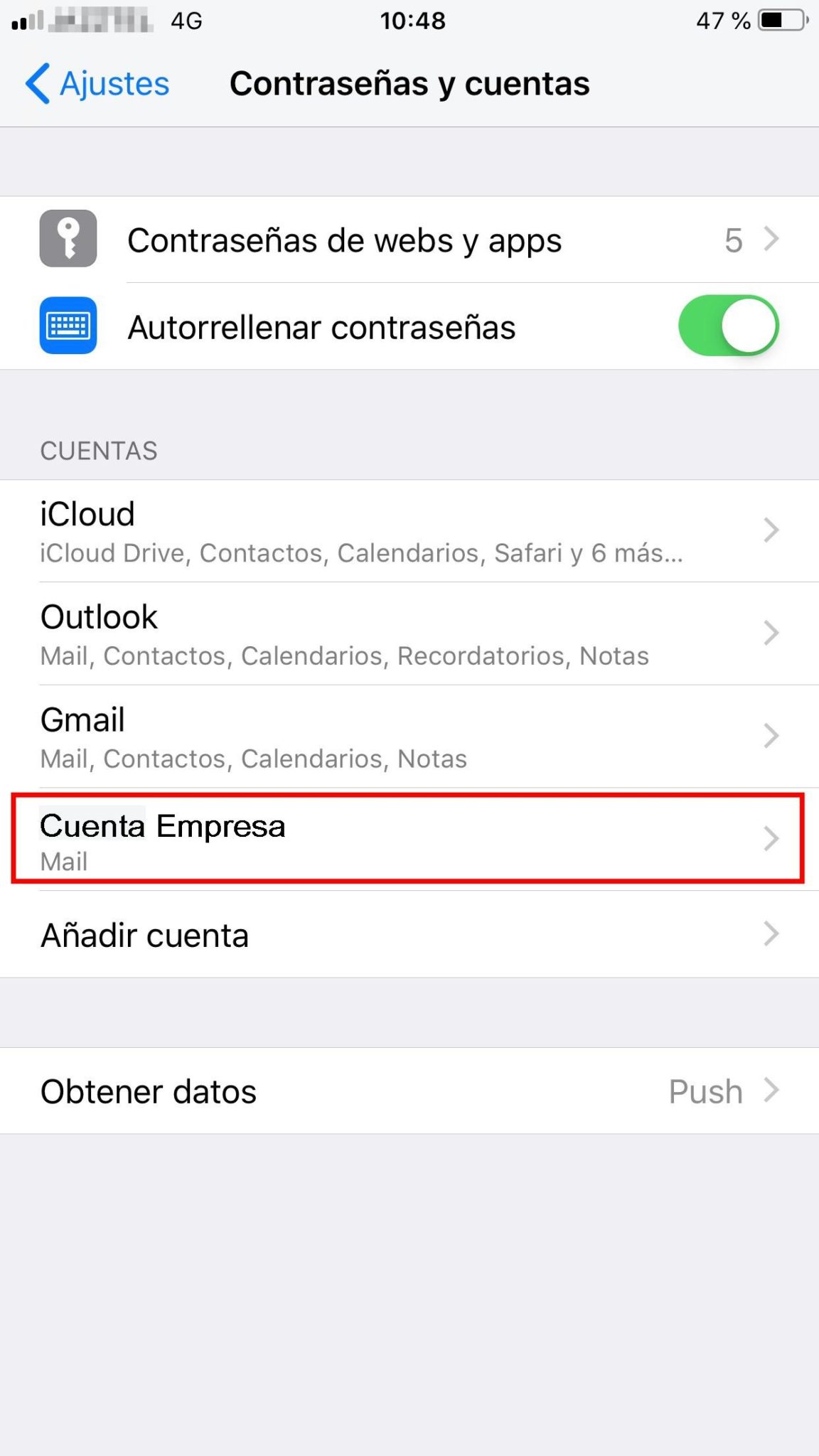The image size is (819, 1456).
Task: Select the key icon for web passwords
Action: 68,240
